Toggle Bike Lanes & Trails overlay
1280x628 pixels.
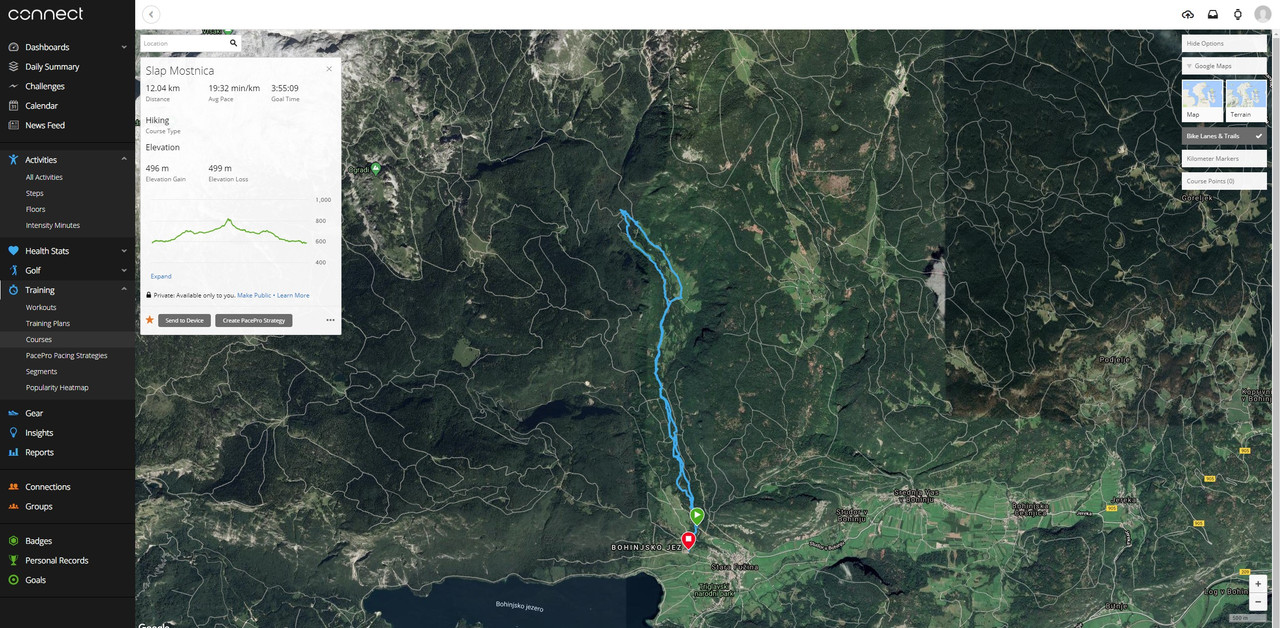coord(1224,136)
